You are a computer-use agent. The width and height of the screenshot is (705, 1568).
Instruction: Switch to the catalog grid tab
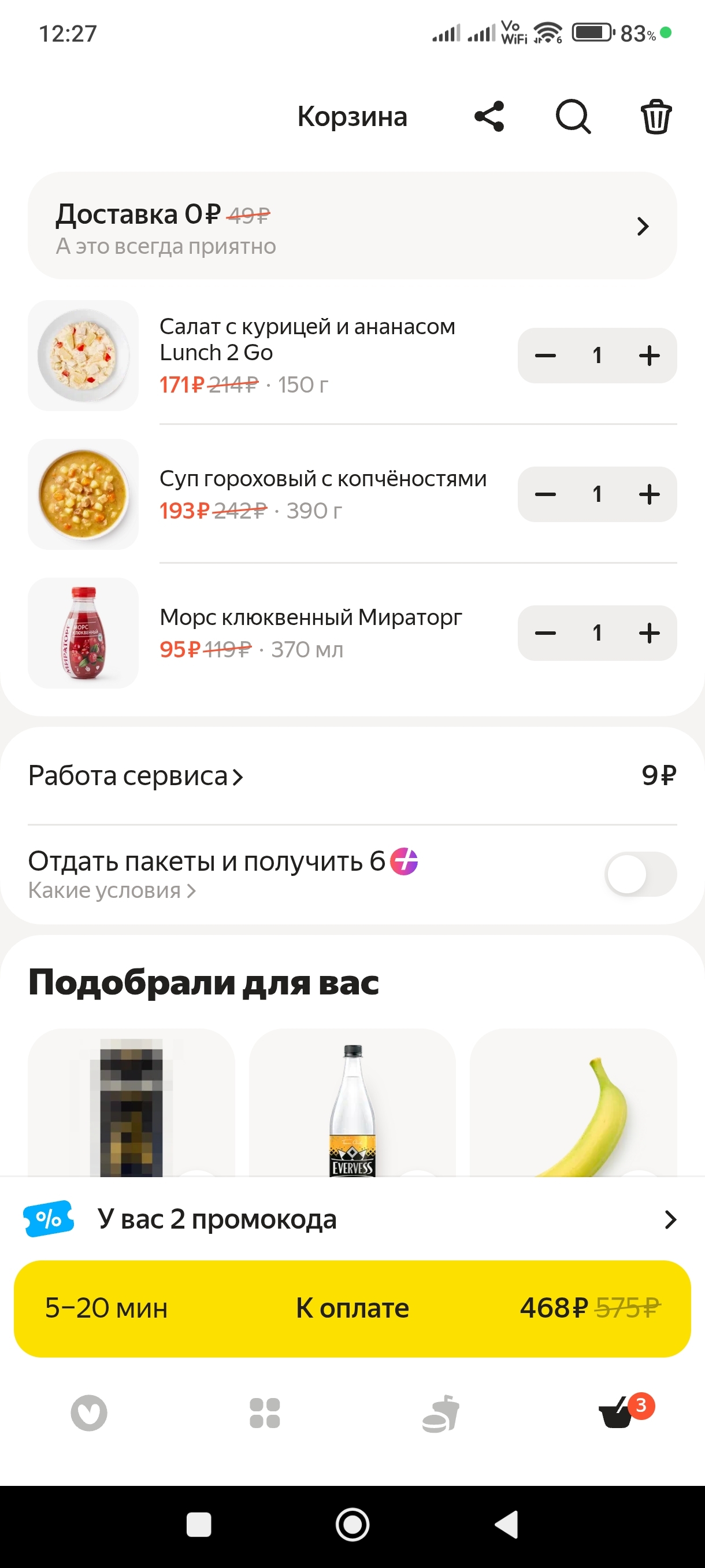[265, 1413]
